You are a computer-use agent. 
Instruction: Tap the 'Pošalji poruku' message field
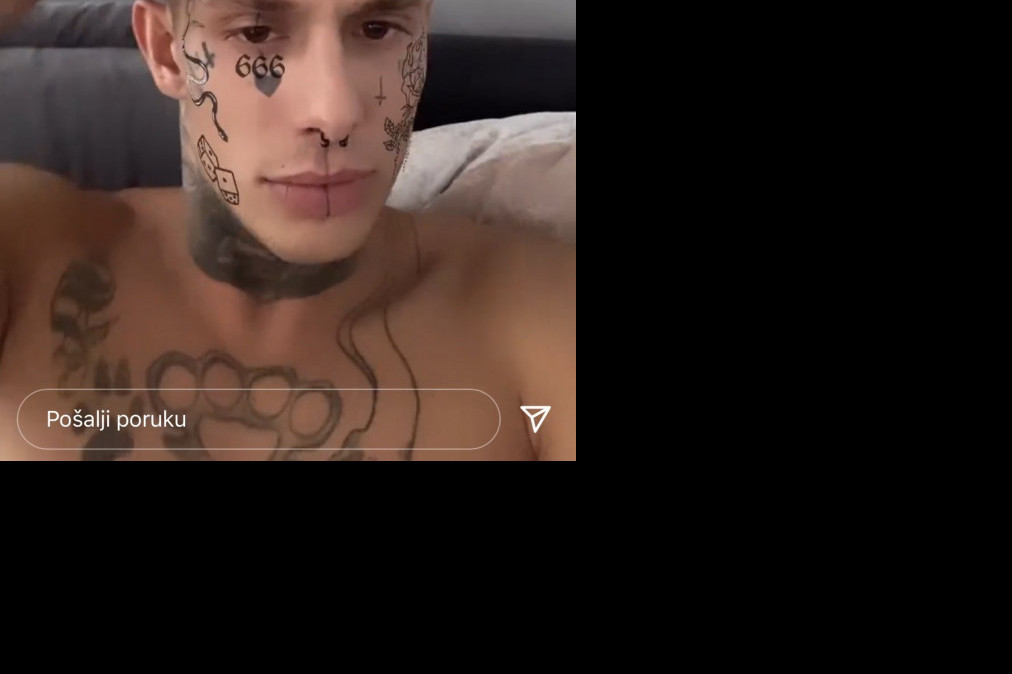point(258,419)
